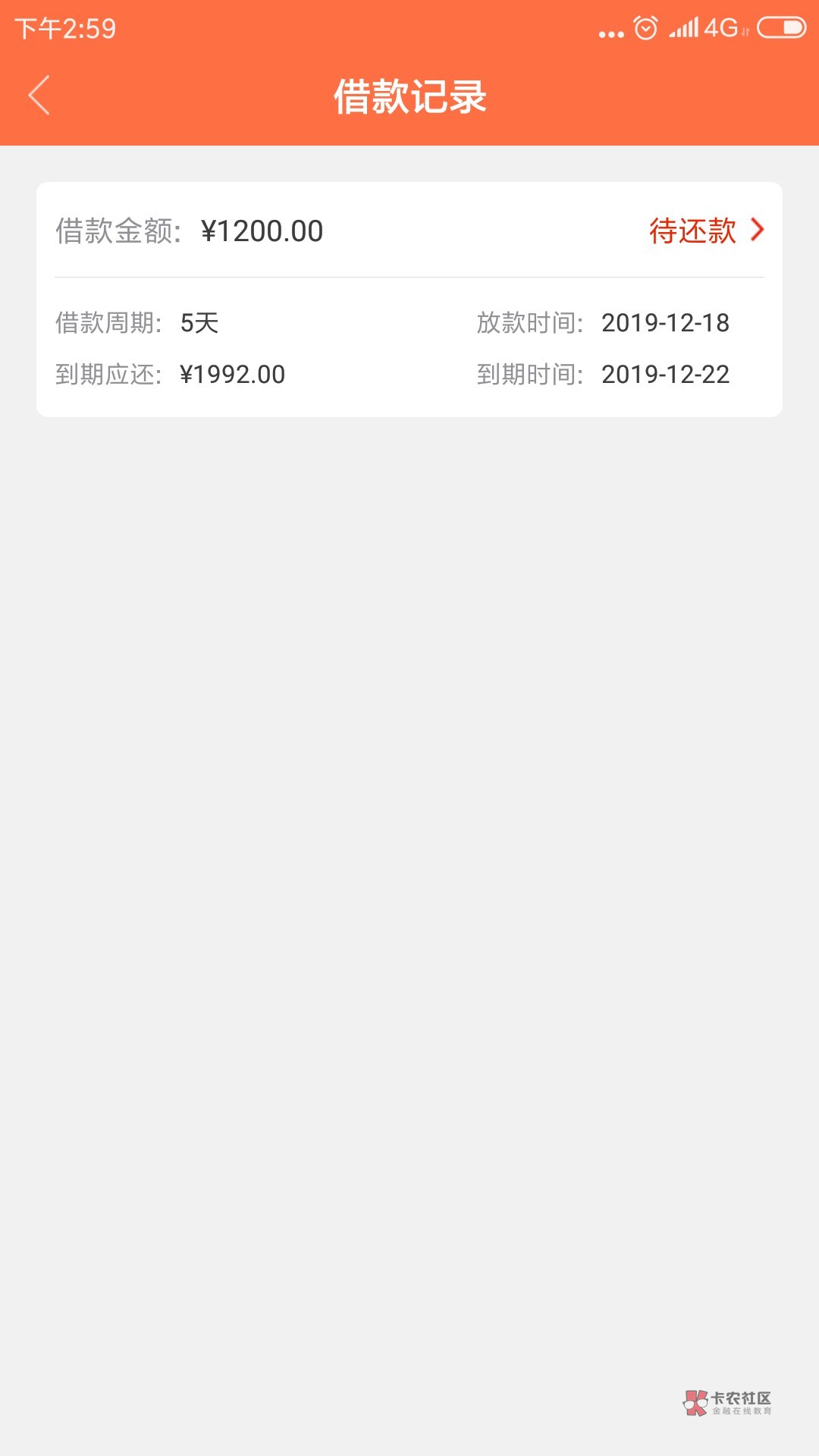Go back from the 借款记录 page
The image size is (819, 1456).
[x=39, y=96]
